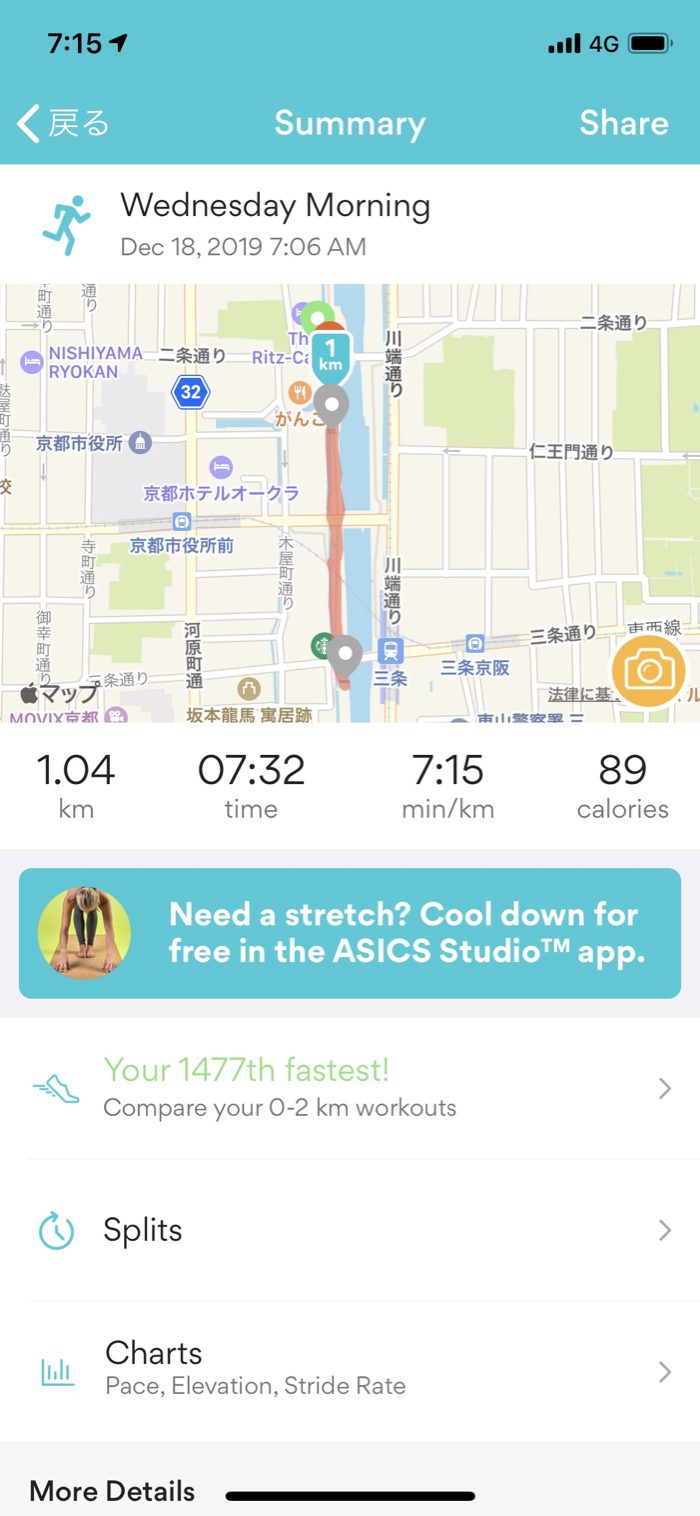Compare your 0-2 km workouts
The width and height of the screenshot is (700, 1516).
pyautogui.click(x=350, y=1088)
